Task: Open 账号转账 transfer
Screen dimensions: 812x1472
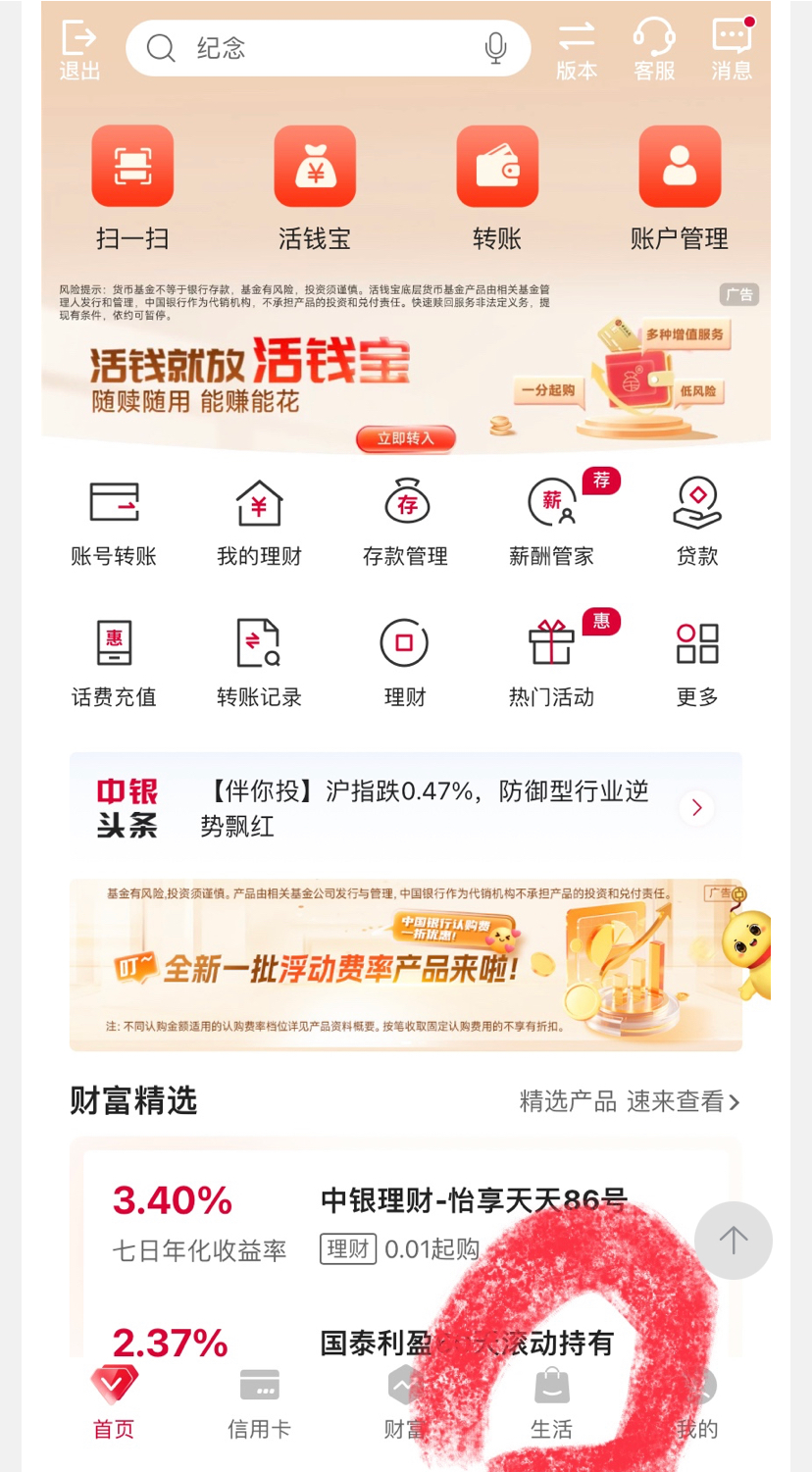Action: point(114,522)
